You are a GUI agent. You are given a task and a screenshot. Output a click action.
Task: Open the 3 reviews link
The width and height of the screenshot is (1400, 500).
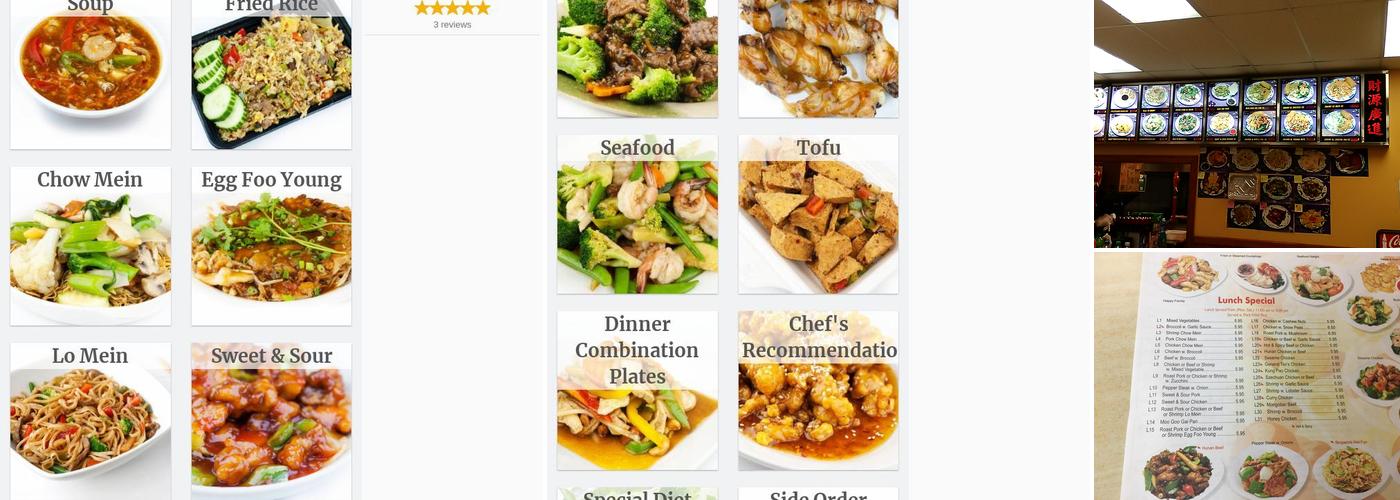(452, 25)
